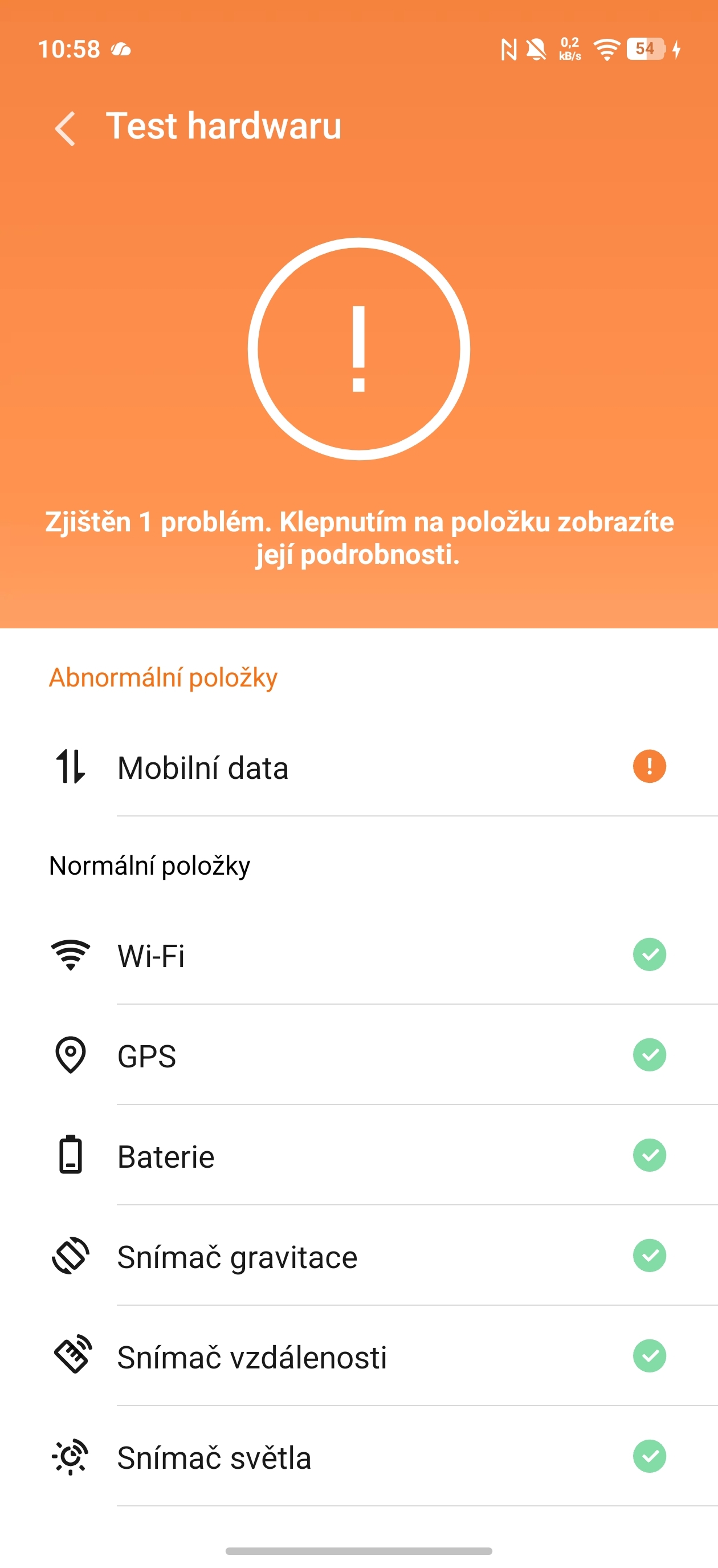Image resolution: width=718 pixels, height=1568 pixels.
Task: Tap the green checkmark next to Wi-Fi
Action: [x=648, y=954]
